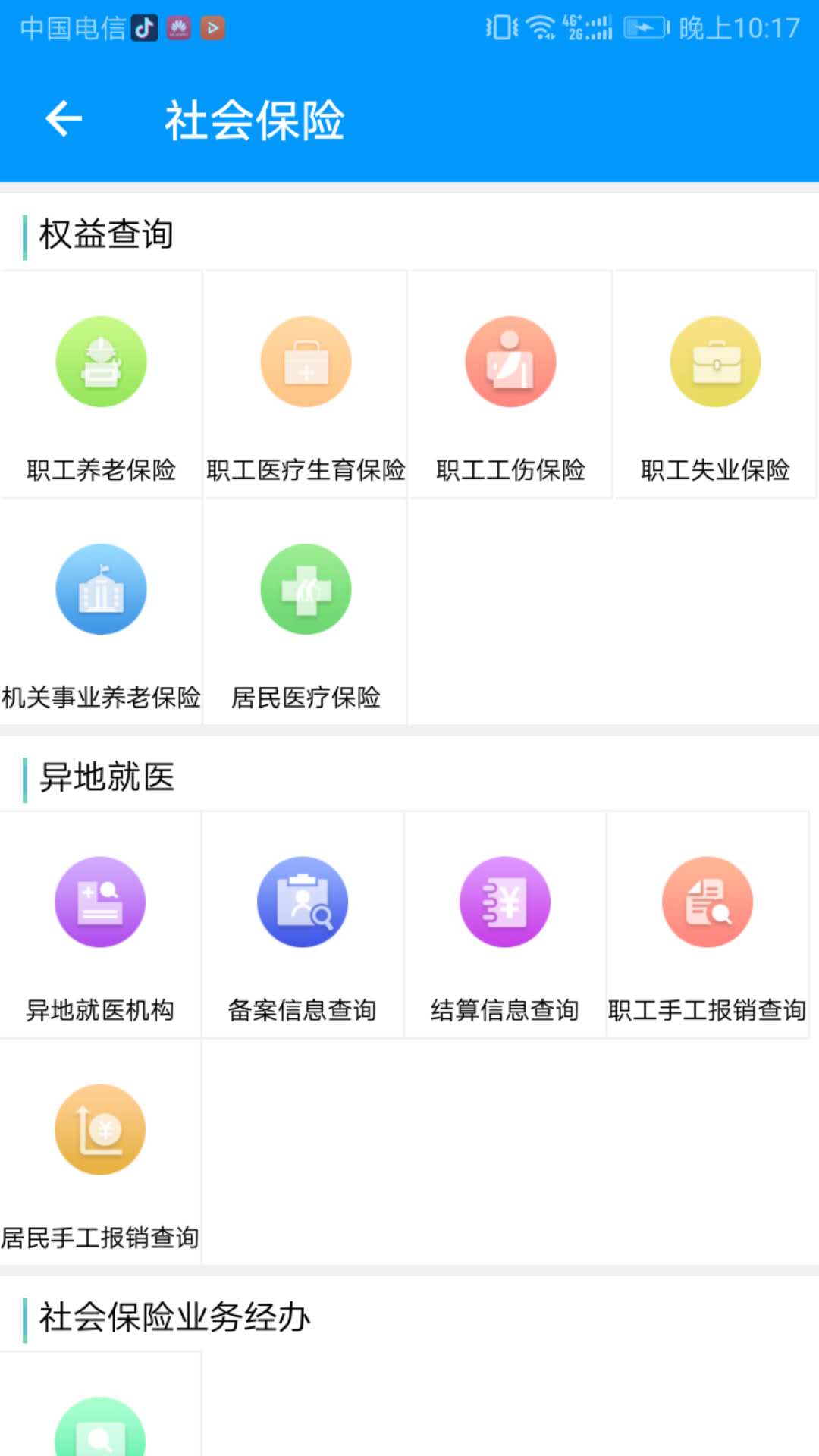
Task: Select the 职工手工报销查询 icon
Action: click(708, 902)
